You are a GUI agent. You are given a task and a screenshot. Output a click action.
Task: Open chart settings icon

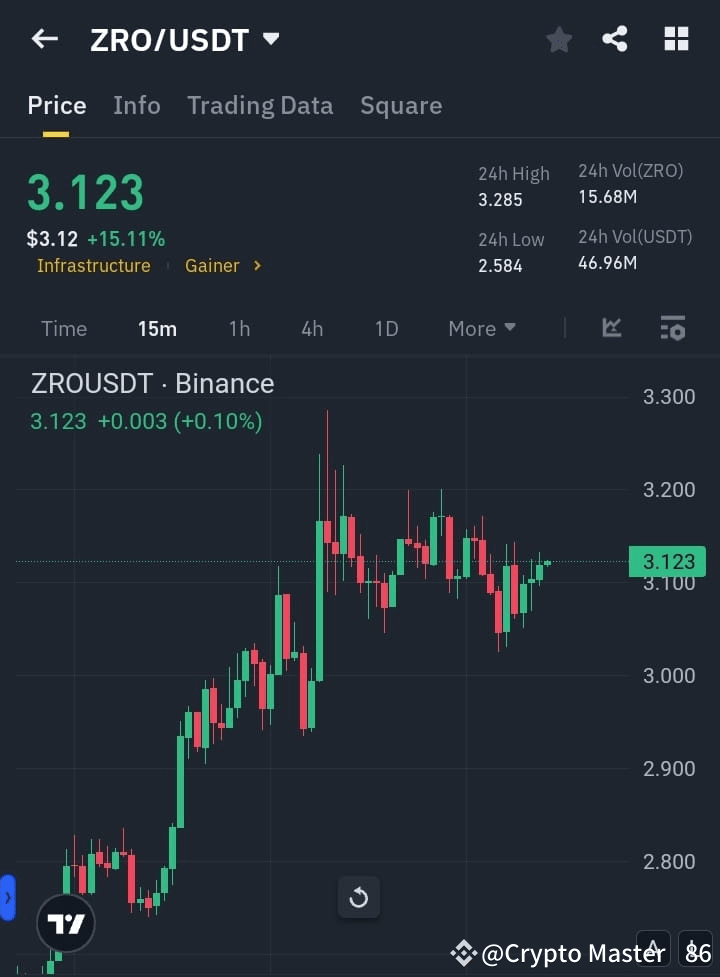(673, 328)
